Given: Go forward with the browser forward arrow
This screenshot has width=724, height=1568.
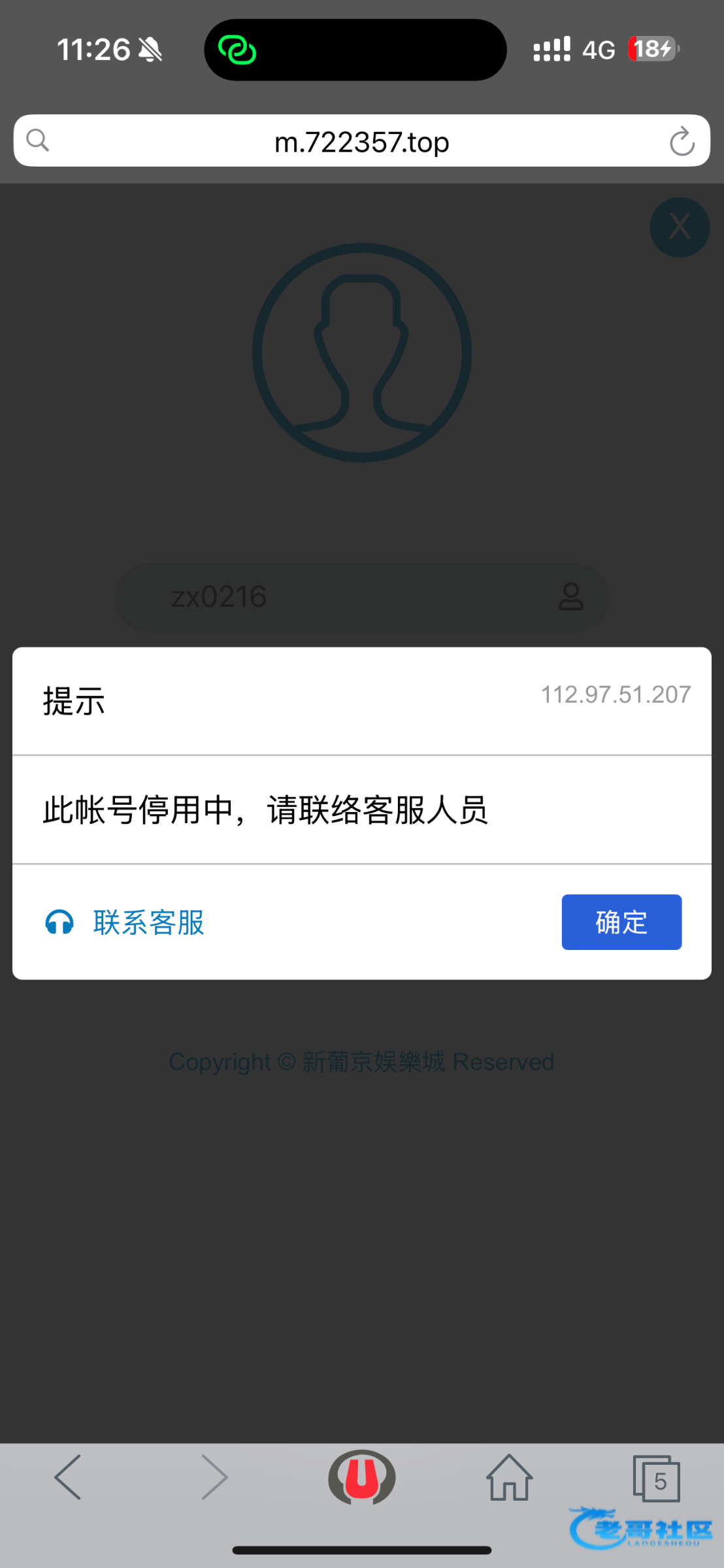Looking at the screenshot, I should click(214, 1477).
